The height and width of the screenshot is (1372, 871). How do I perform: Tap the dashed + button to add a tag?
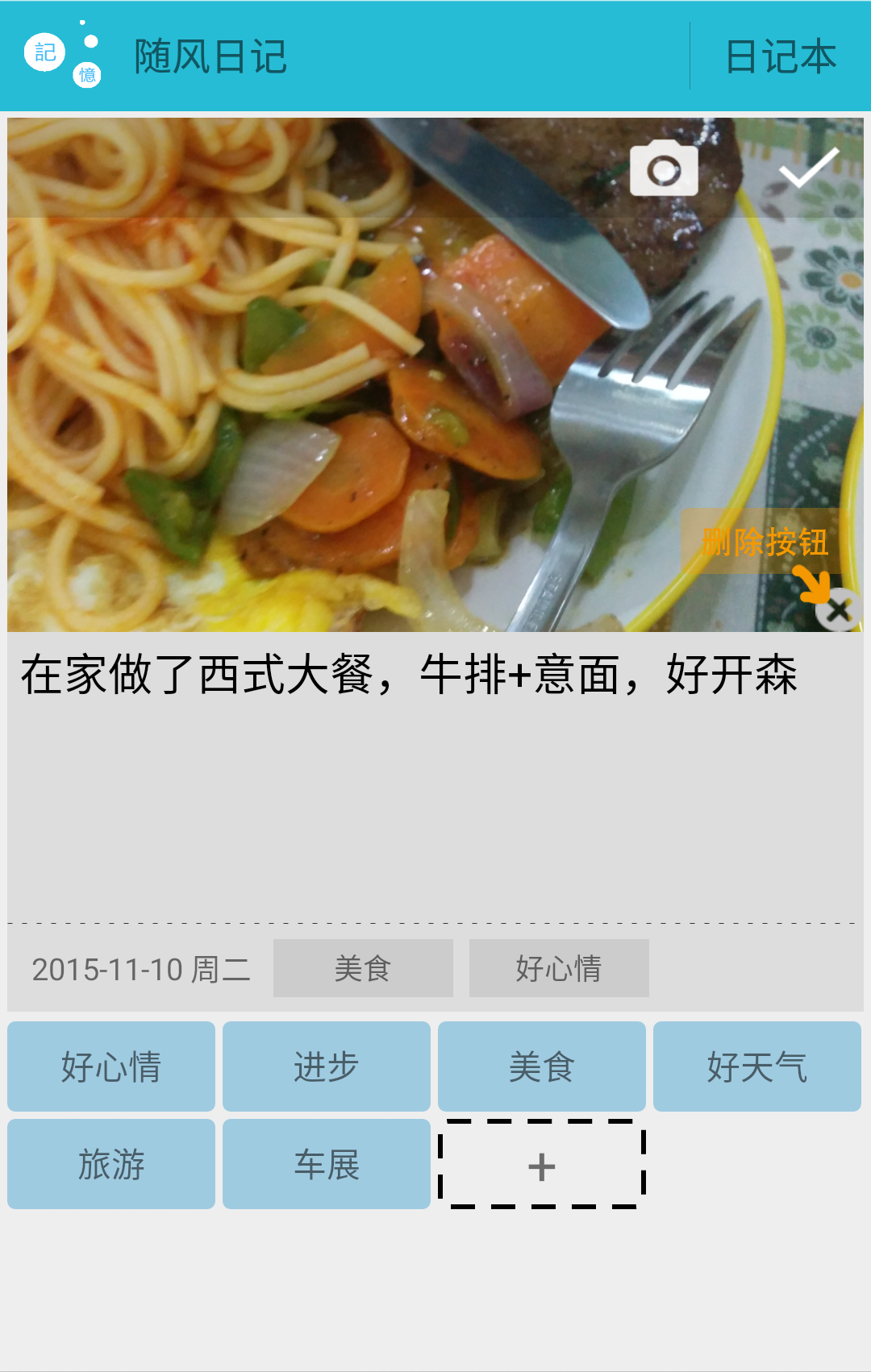pyautogui.click(x=542, y=1164)
